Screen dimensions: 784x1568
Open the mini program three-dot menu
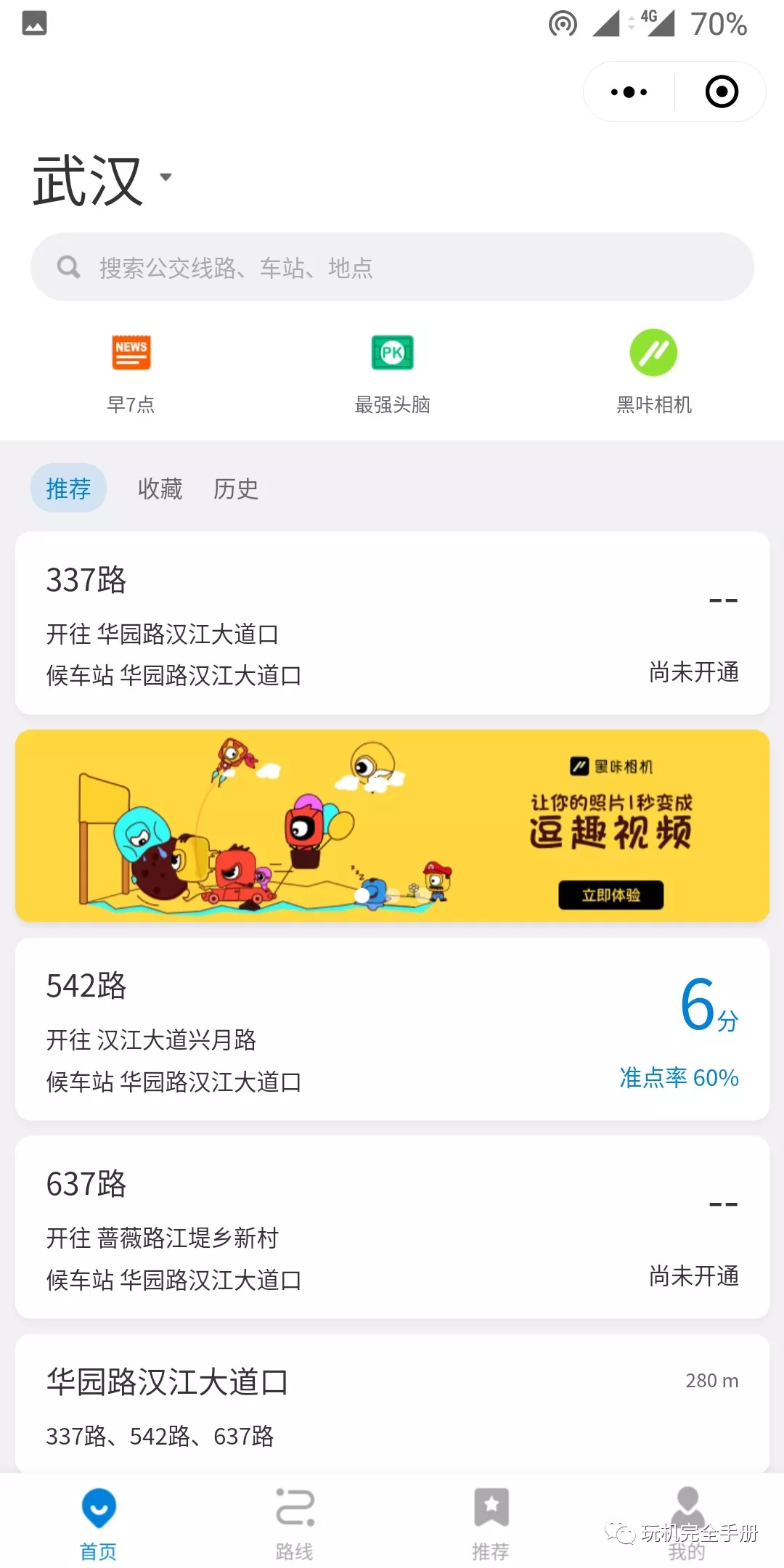pos(629,92)
